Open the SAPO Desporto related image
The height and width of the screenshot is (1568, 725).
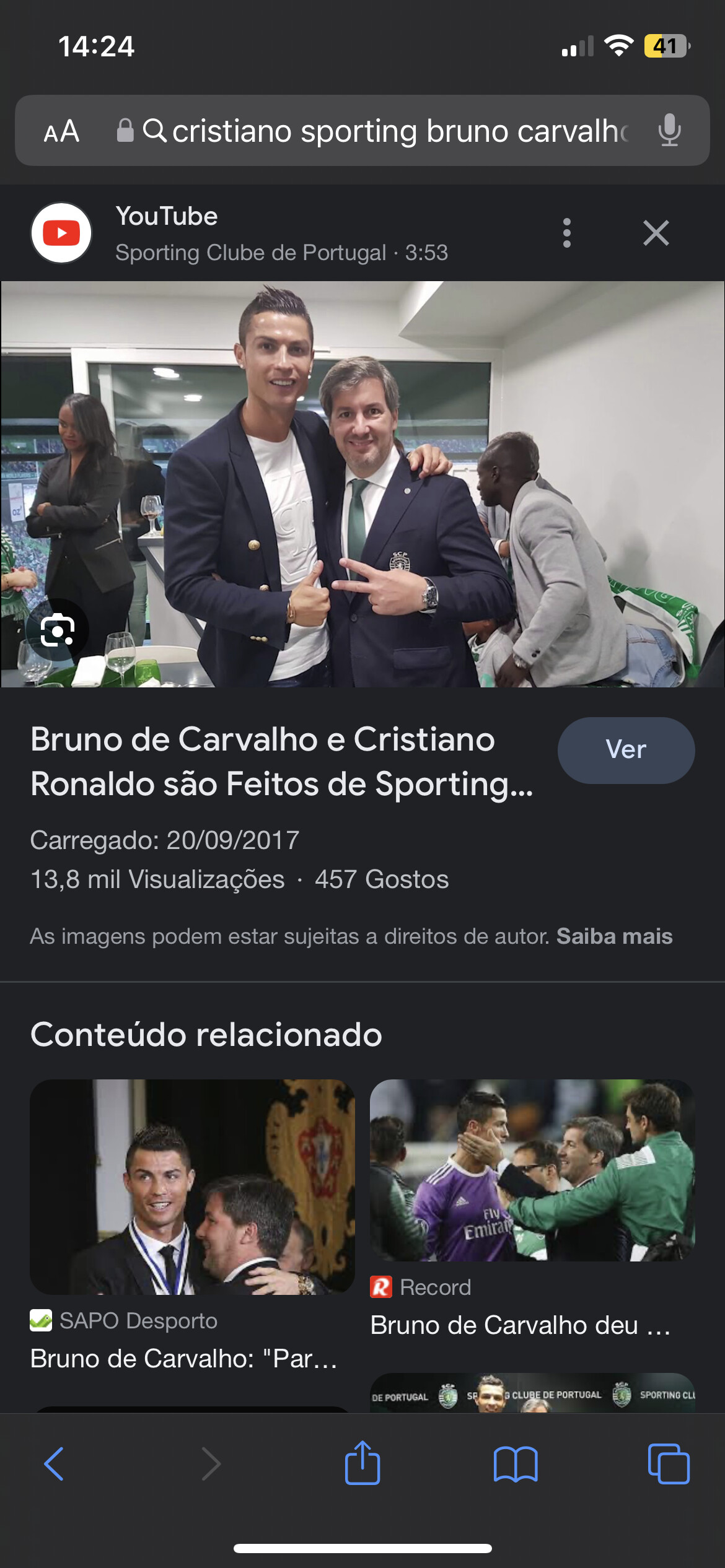(193, 1187)
